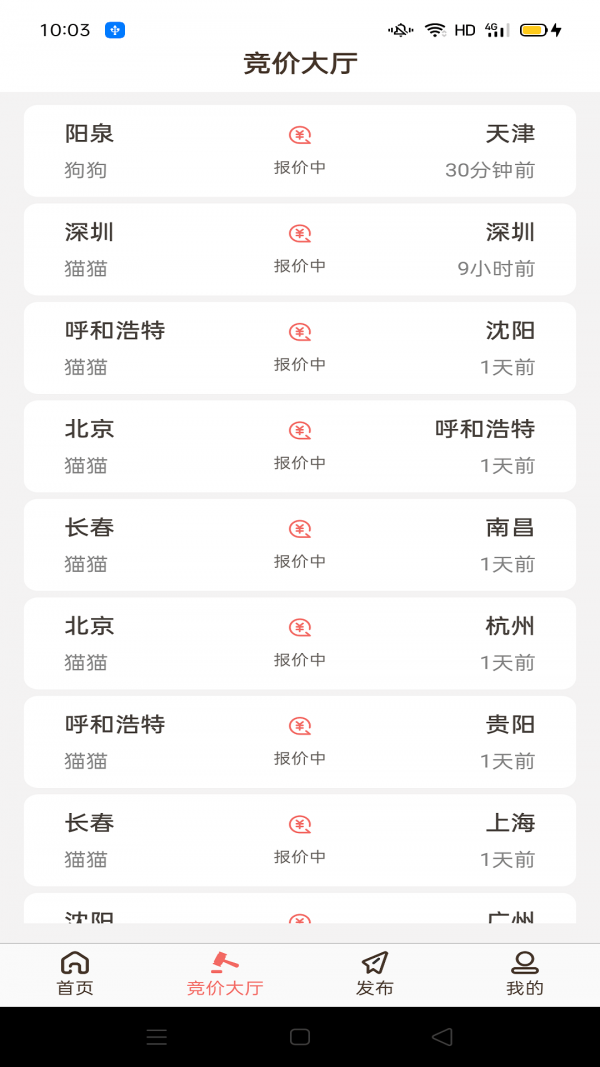This screenshot has width=600, height=1067.
Task: Switch to the 首页 tab
Action: [75, 974]
